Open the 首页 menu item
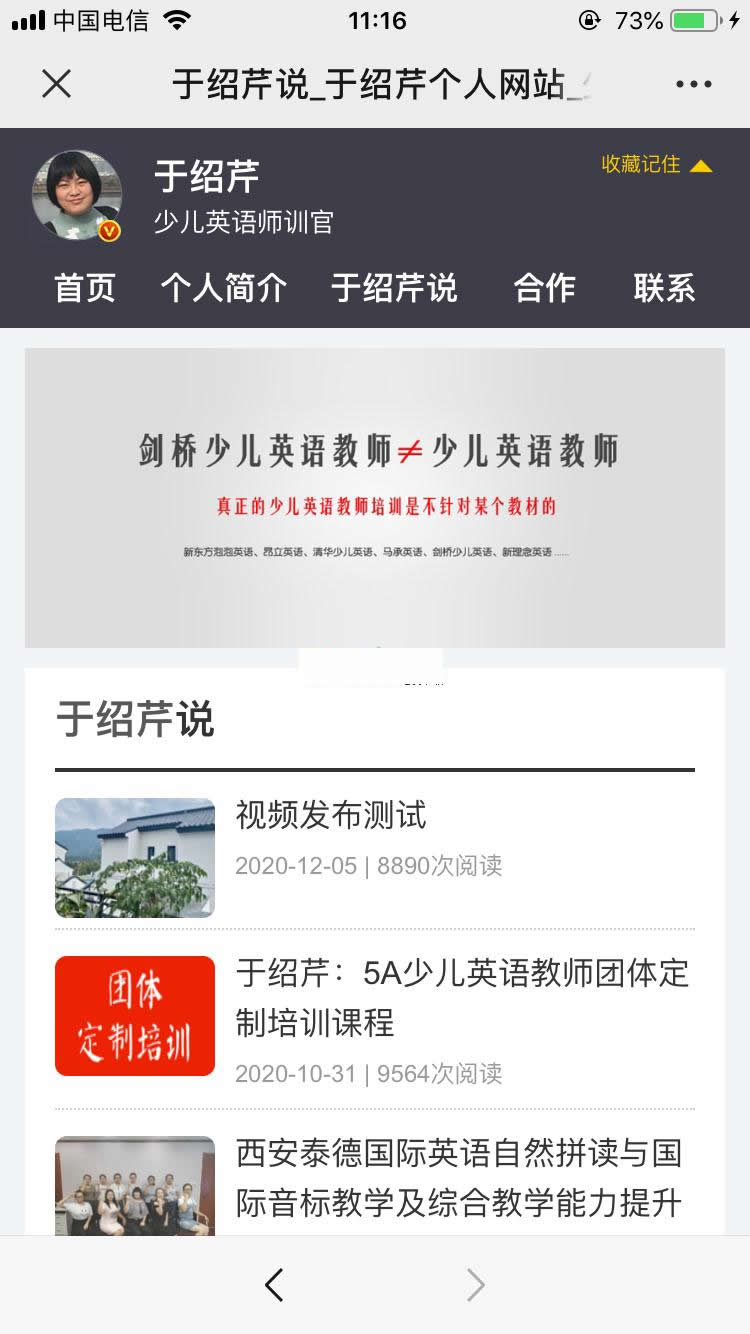 [x=84, y=288]
